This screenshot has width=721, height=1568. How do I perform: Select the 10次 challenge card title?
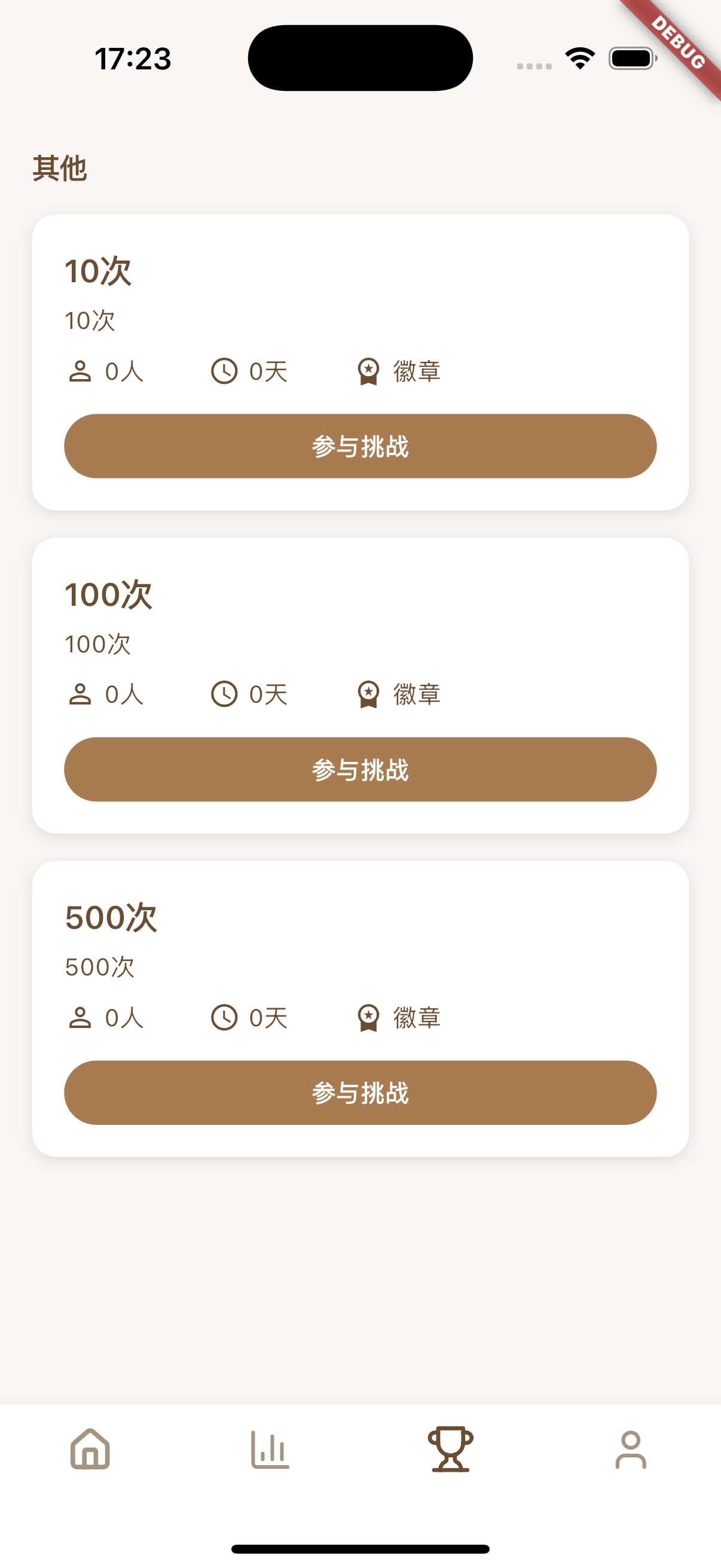pyautogui.click(x=99, y=272)
